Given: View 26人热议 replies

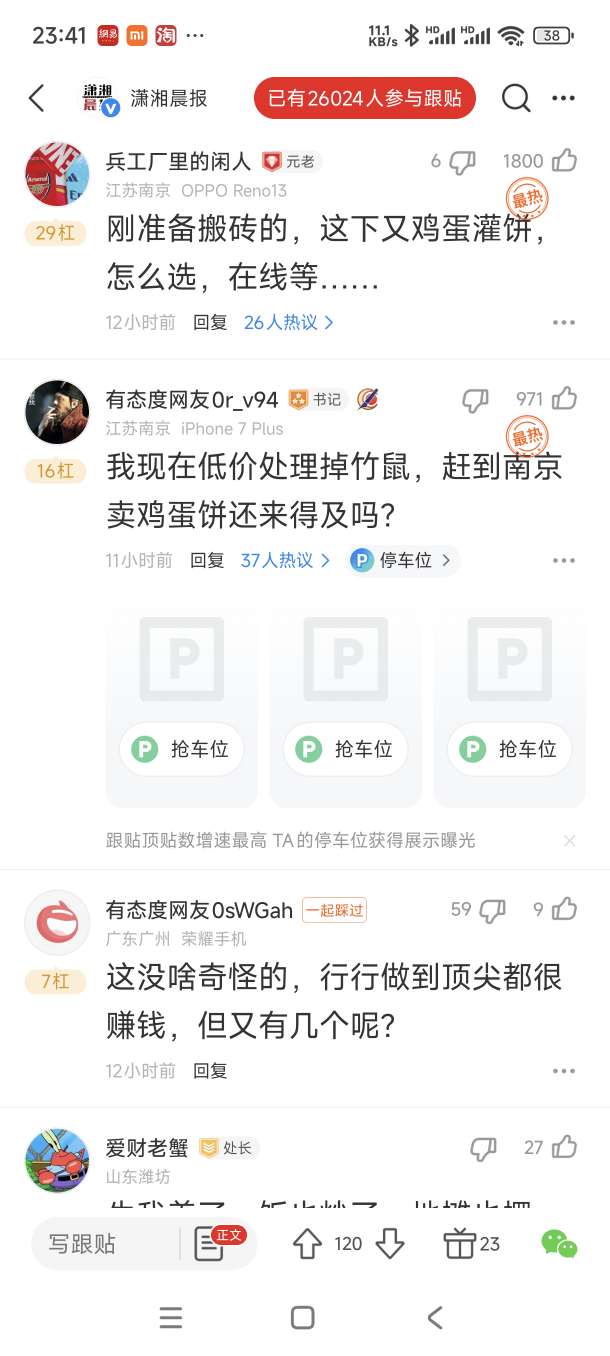Looking at the screenshot, I should [x=289, y=322].
